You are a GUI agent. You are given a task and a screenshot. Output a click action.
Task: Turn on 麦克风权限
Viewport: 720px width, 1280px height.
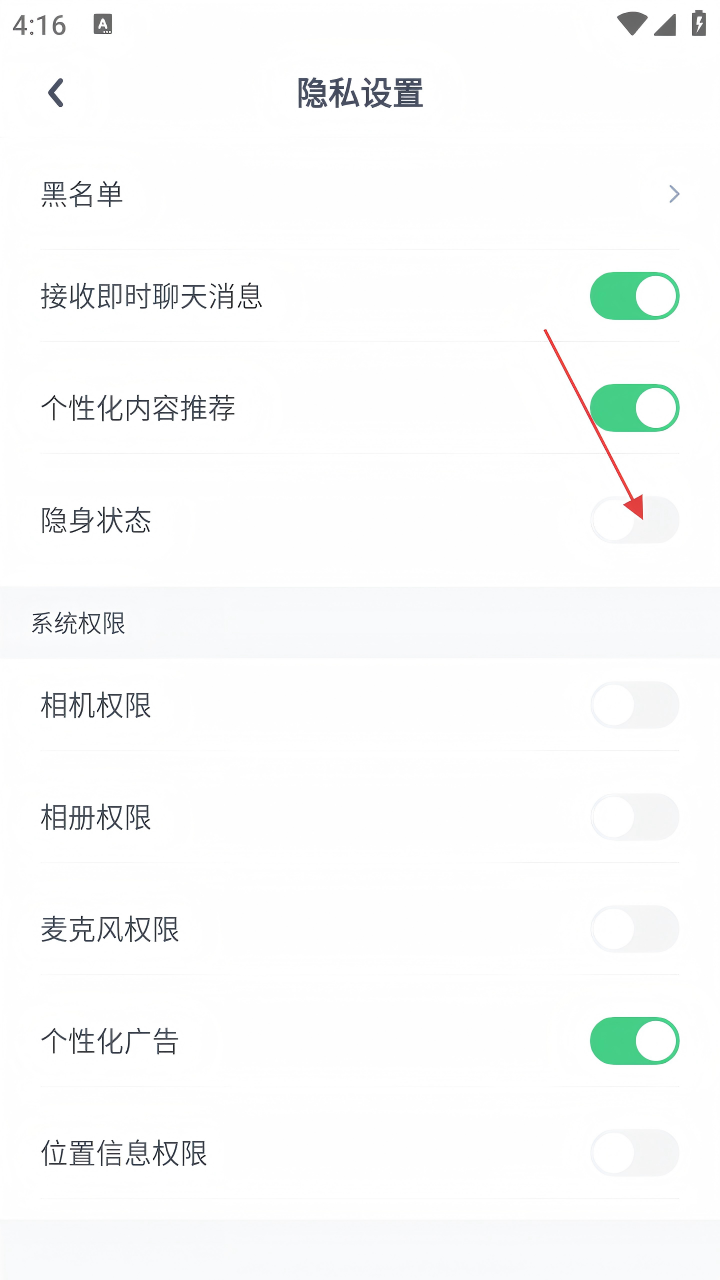(x=634, y=930)
